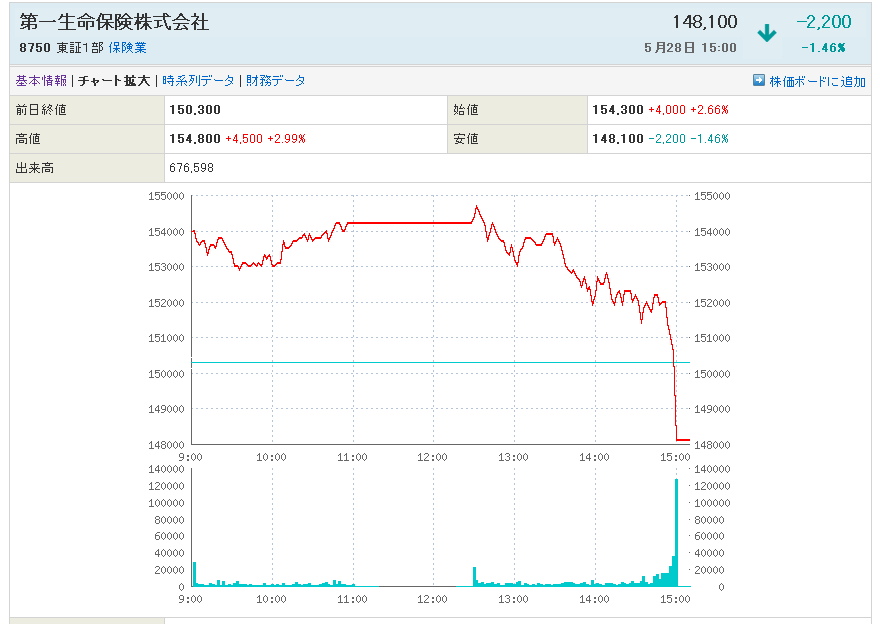The image size is (880, 624).
Task: Switch to the チャート拡大 tab
Action: click(114, 81)
